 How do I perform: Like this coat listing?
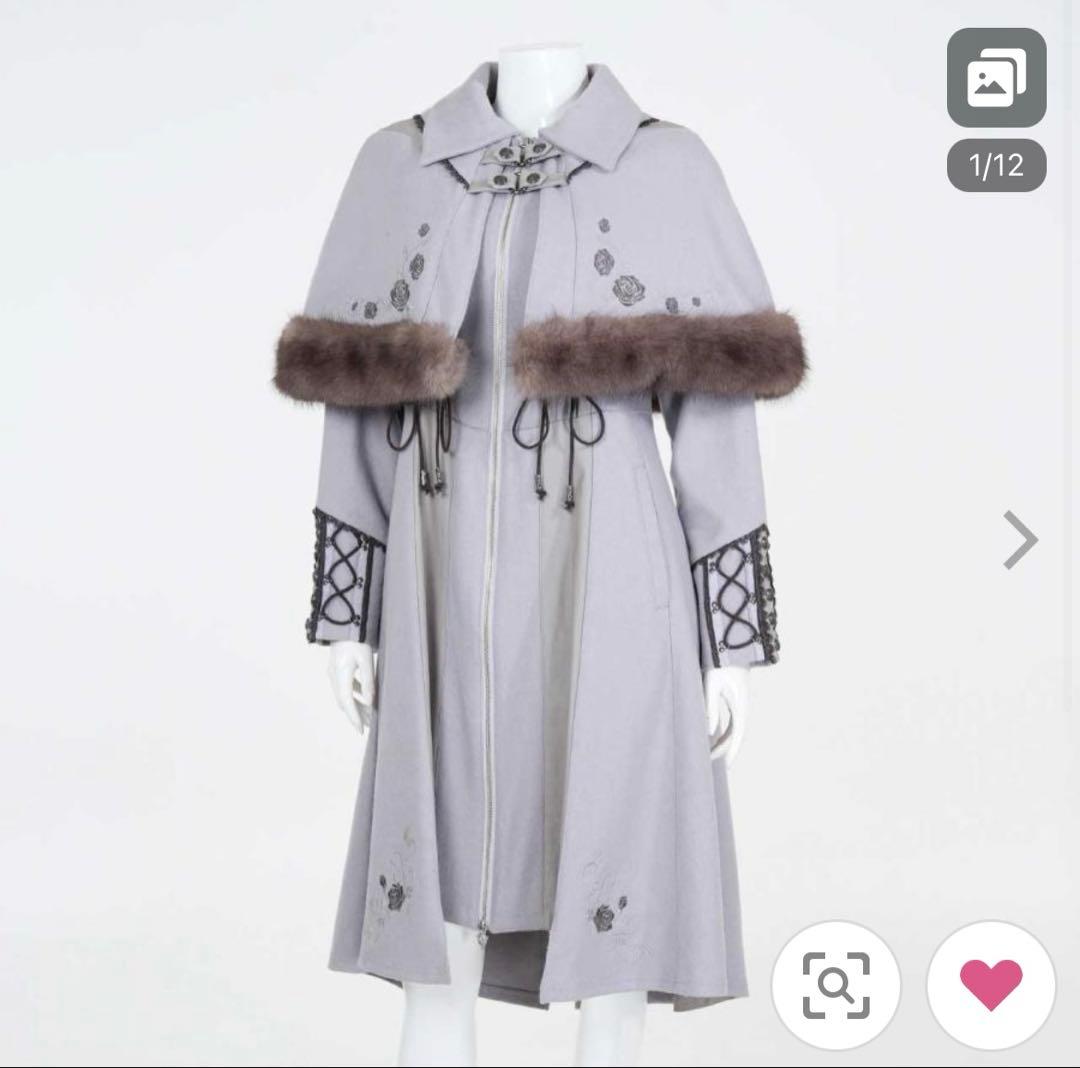pyautogui.click(x=990, y=984)
